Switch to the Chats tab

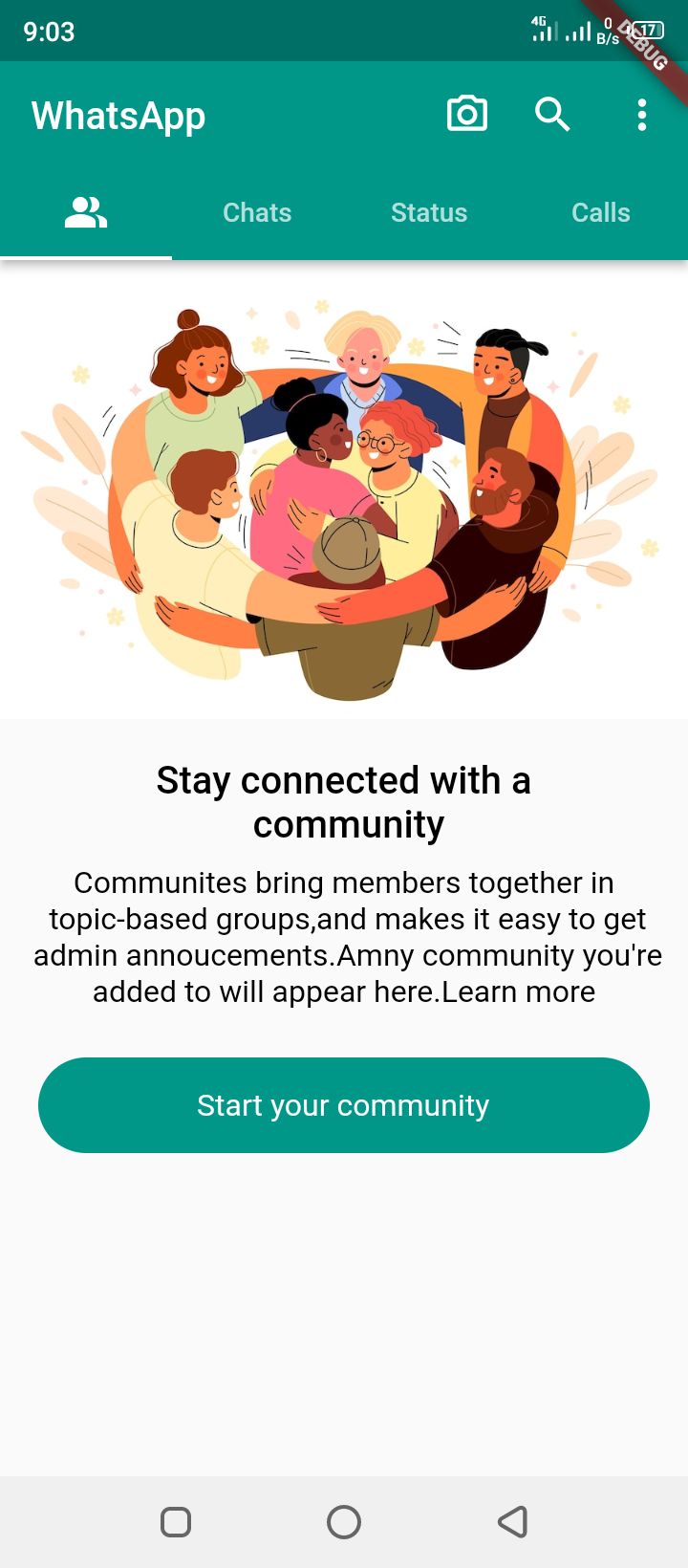[x=257, y=212]
